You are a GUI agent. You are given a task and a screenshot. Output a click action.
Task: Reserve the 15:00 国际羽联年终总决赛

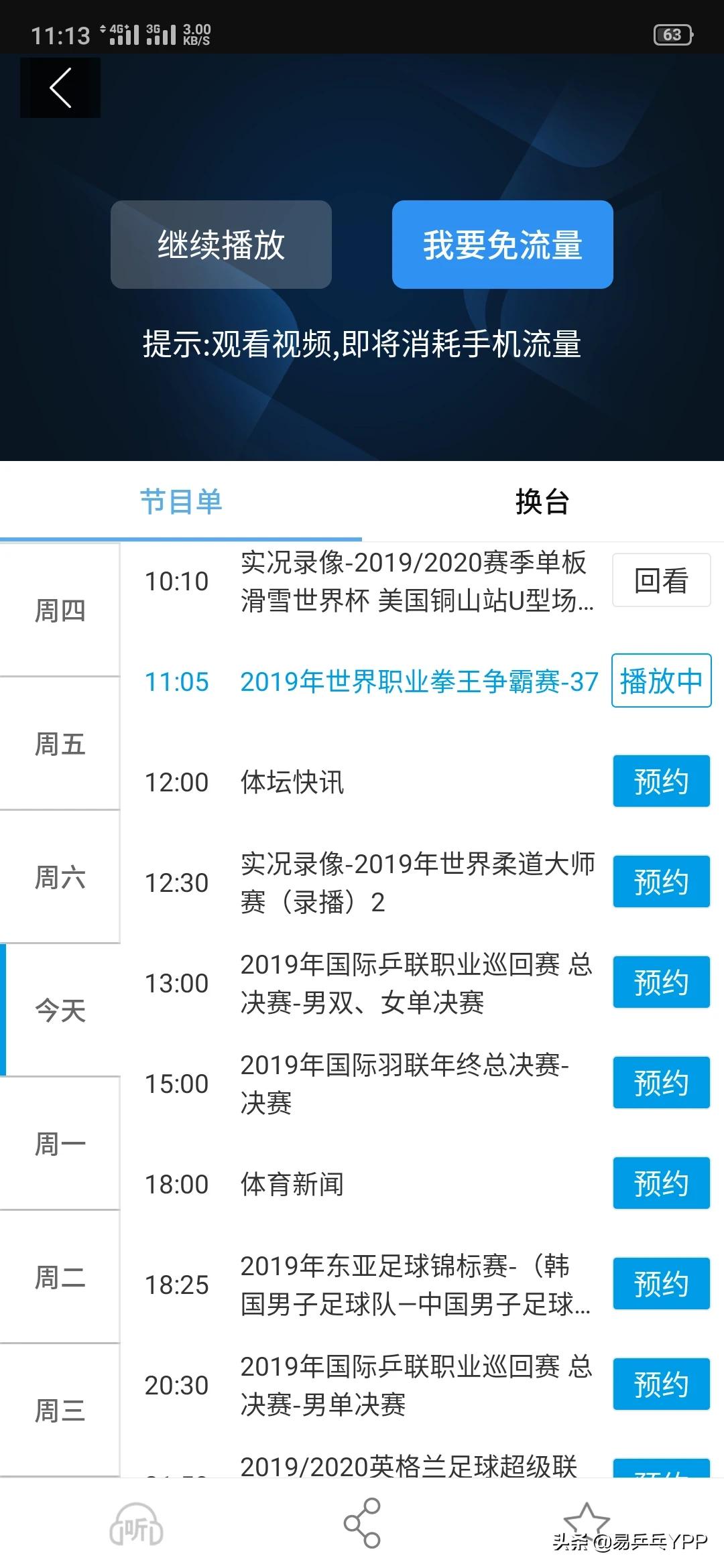661,1083
